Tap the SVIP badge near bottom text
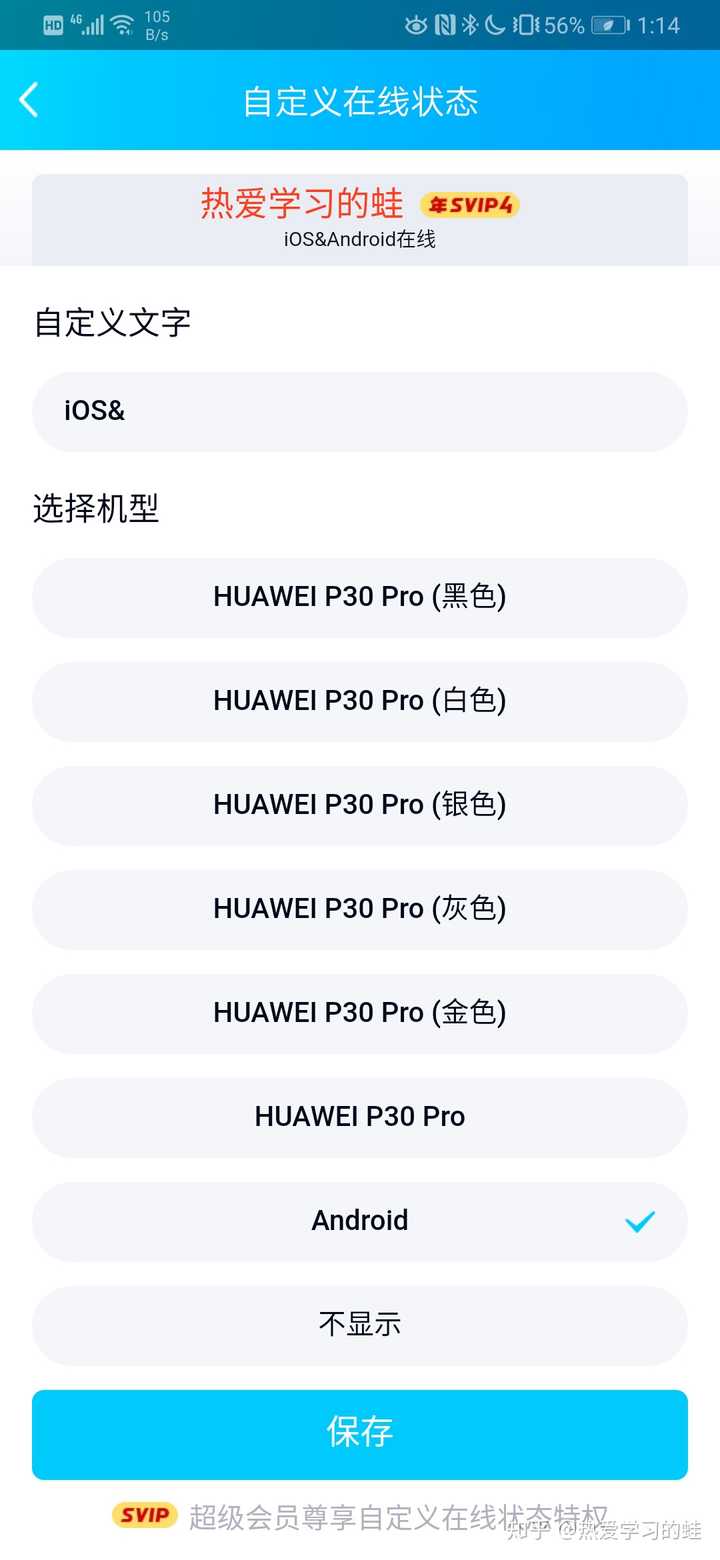This screenshot has width=720, height=1560. 144,1515
